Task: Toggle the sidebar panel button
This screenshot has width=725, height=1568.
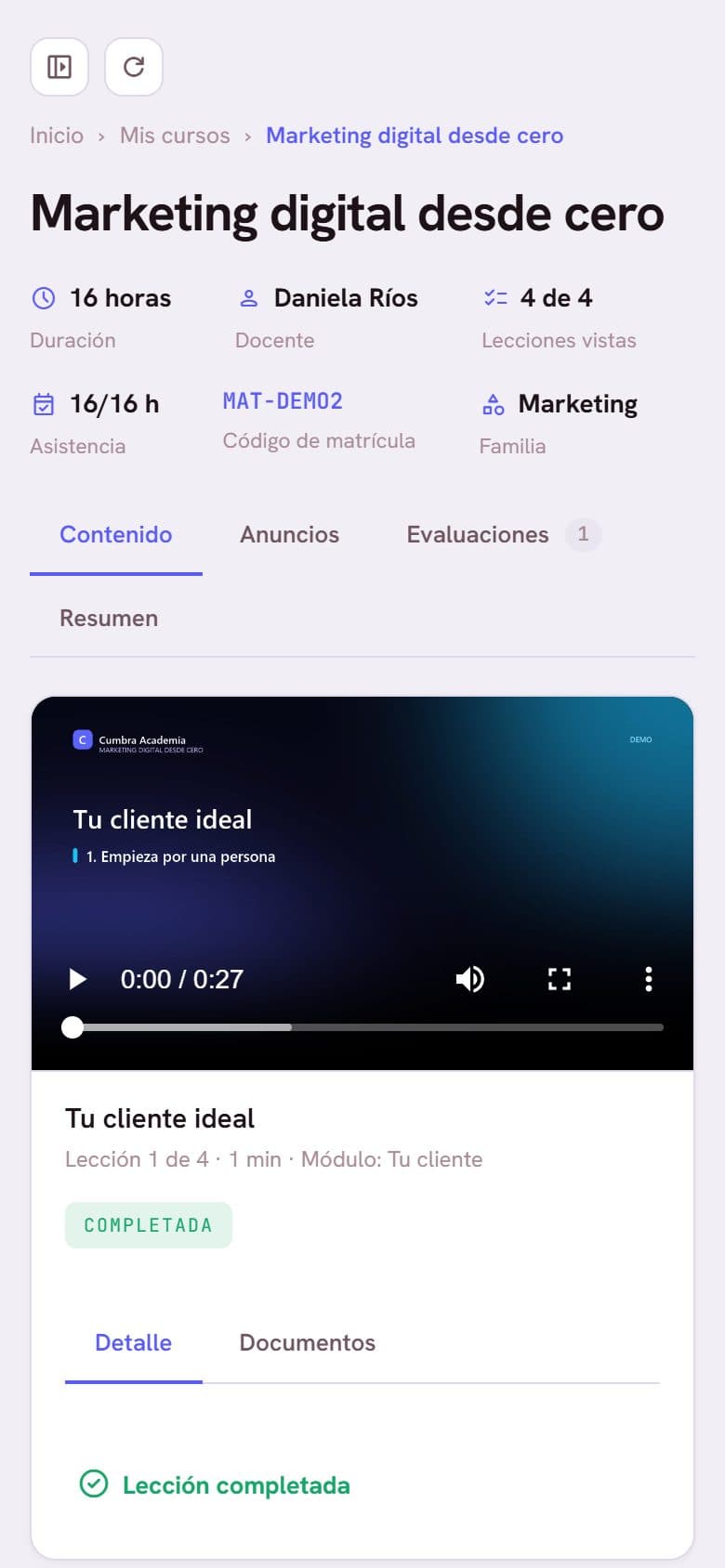Action: point(59,67)
